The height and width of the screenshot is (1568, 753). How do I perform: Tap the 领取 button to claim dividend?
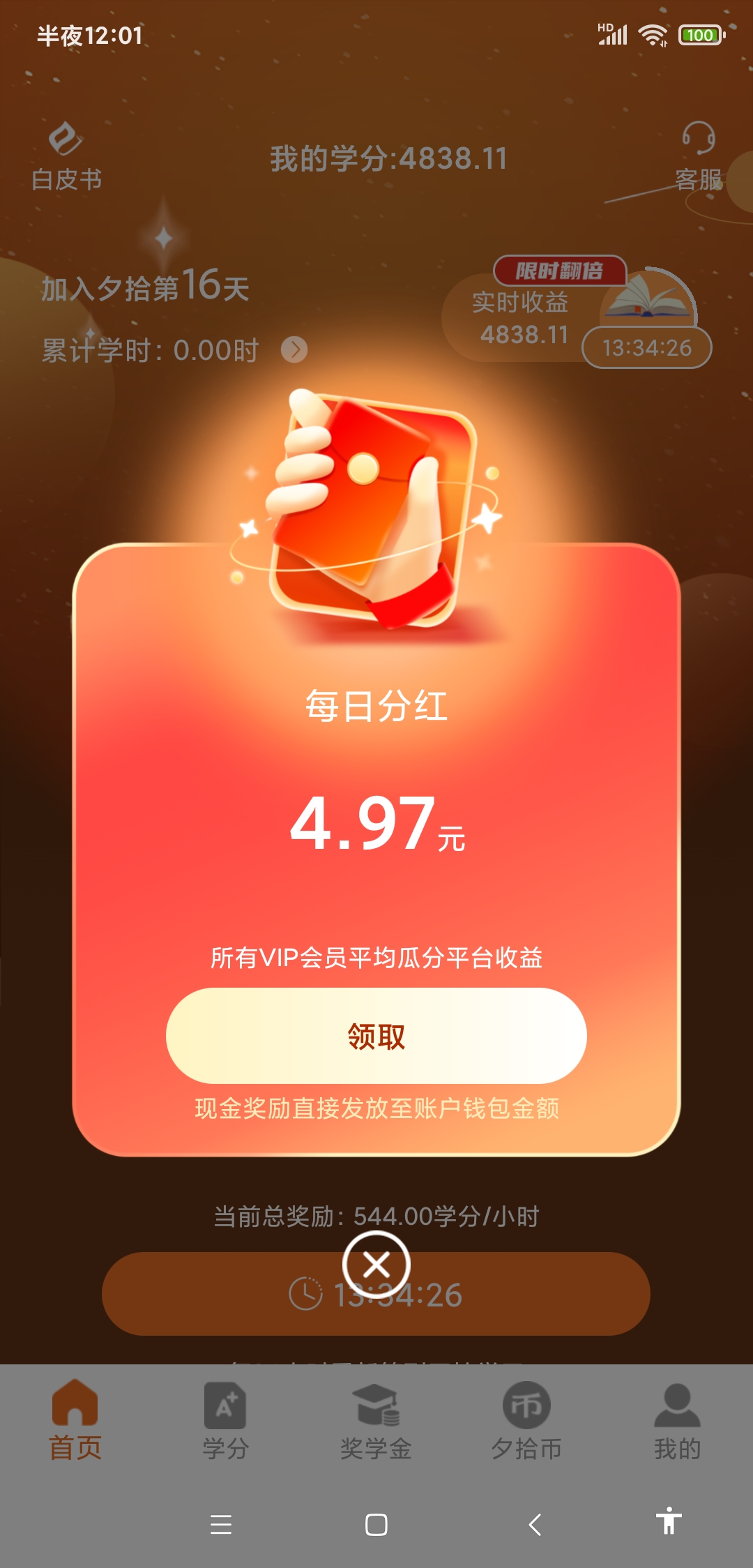376,1036
